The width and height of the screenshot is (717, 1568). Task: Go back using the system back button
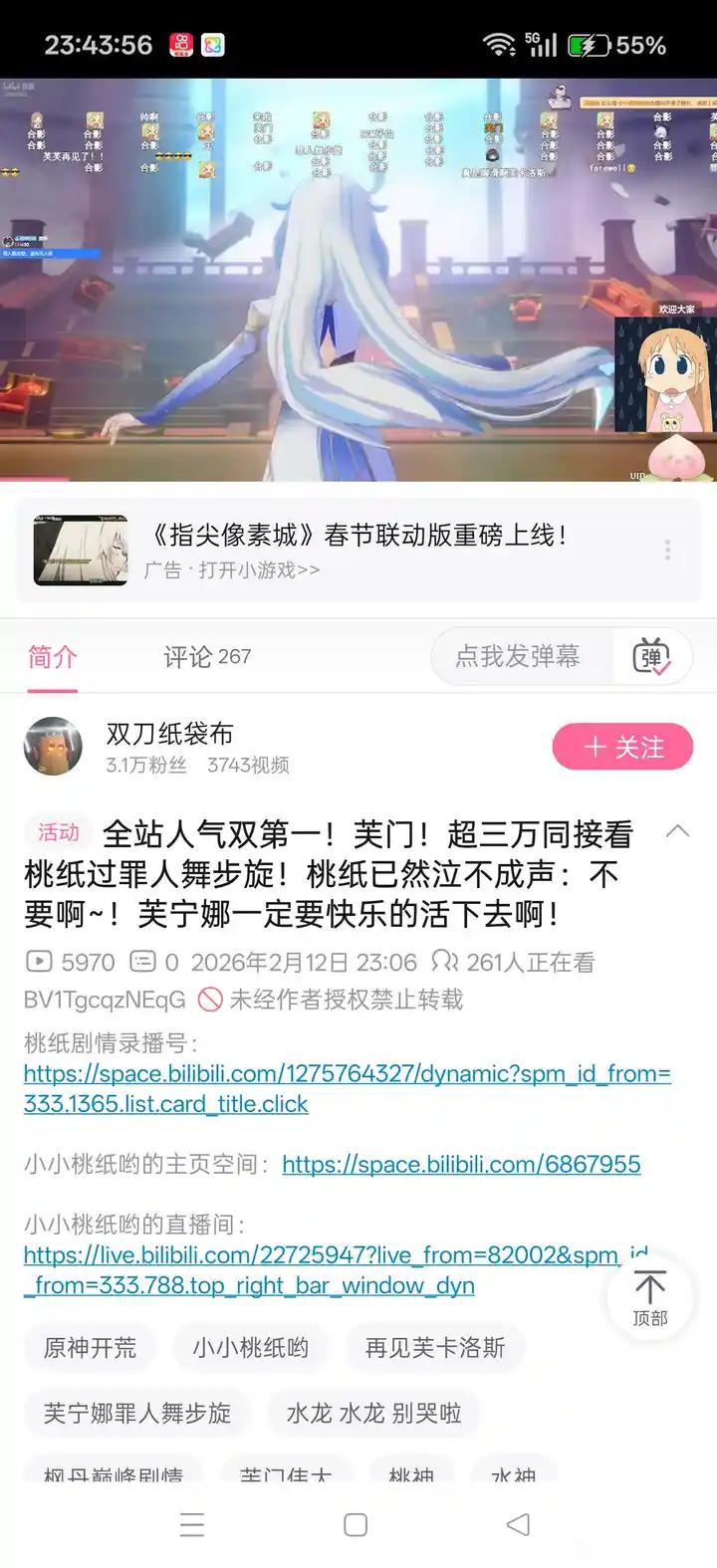tap(518, 1524)
